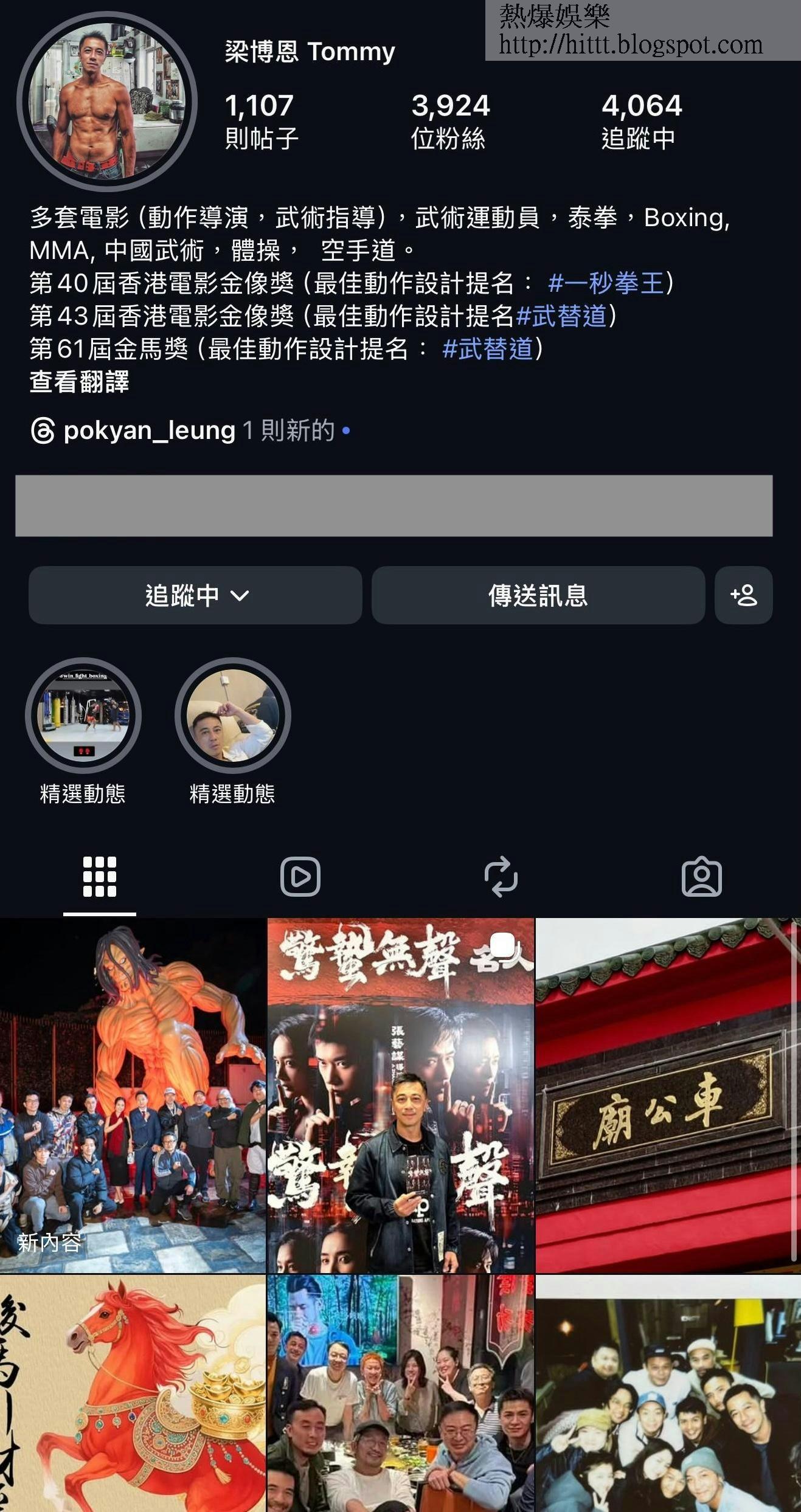The image size is (801, 1512).
Task: Switch to the posts grid tab
Action: [100, 877]
